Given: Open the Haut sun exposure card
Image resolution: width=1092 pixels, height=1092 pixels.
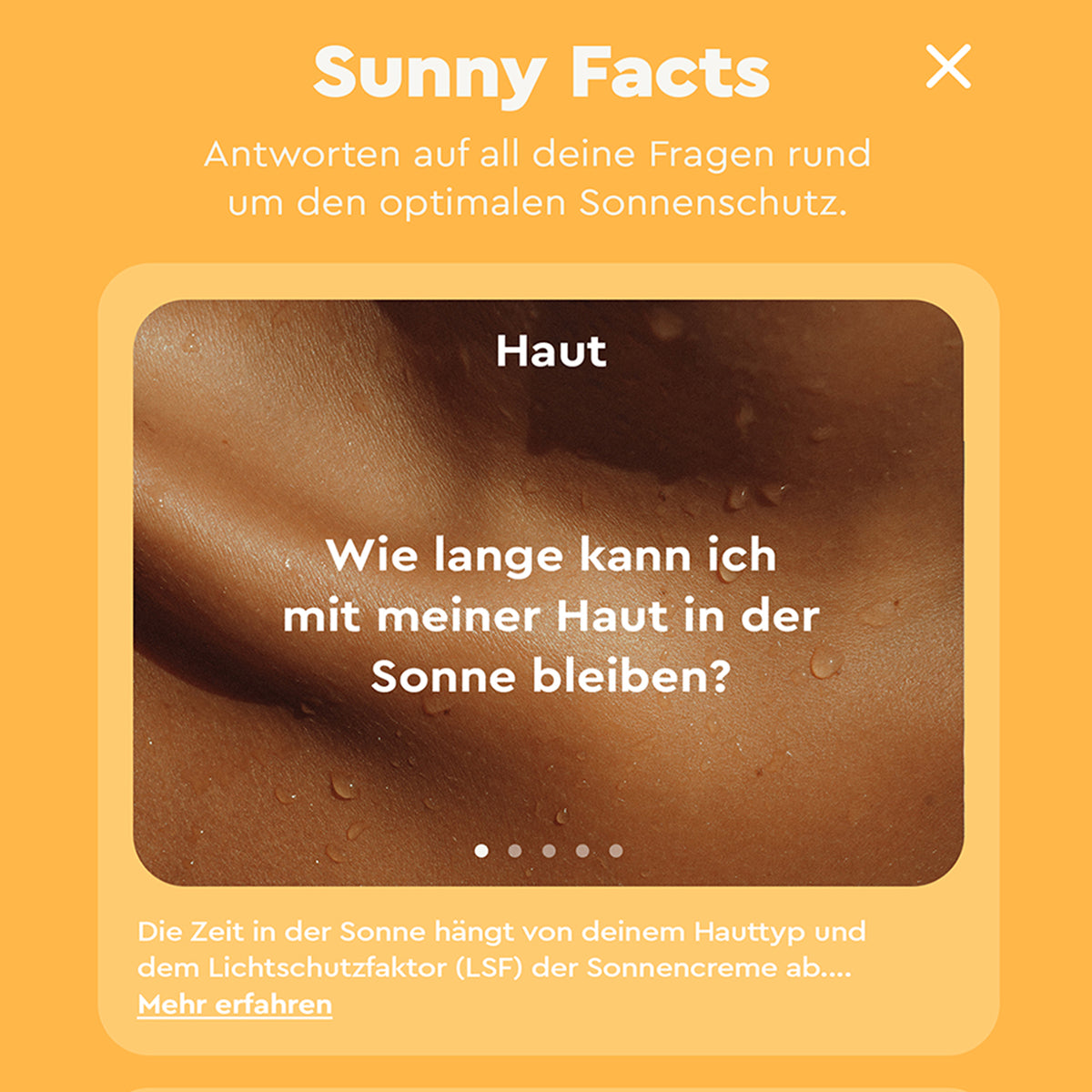Looking at the screenshot, I should [549, 591].
